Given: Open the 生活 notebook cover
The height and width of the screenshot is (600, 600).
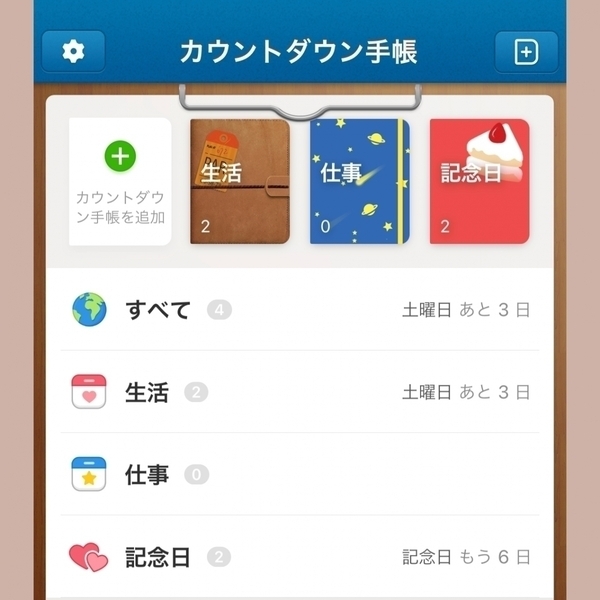Looking at the screenshot, I should 240,181.
